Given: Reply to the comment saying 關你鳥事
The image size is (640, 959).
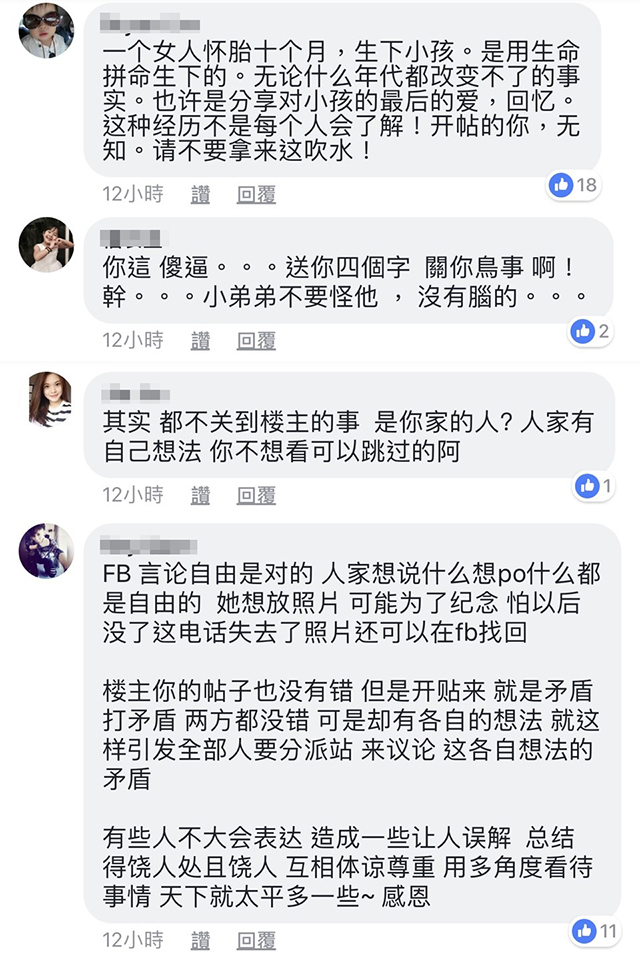Looking at the screenshot, I should [x=256, y=340].
